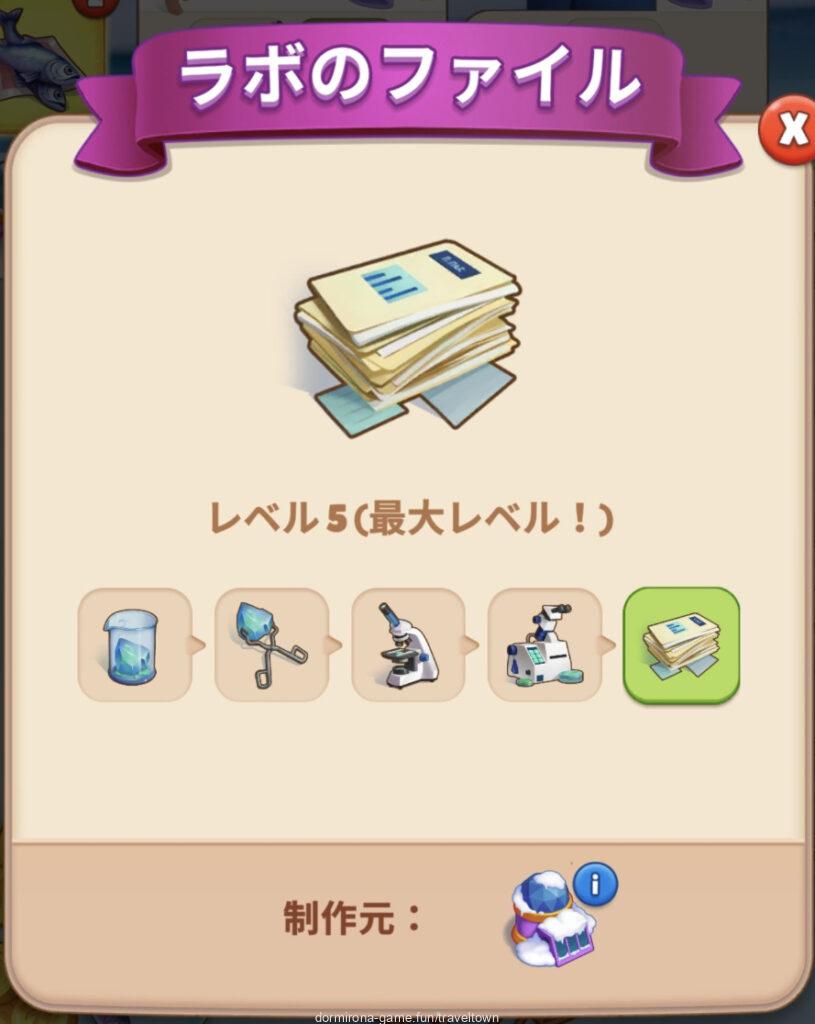Select the lab analyzer machine item
Screen dimensions: 815x1024
(544, 645)
